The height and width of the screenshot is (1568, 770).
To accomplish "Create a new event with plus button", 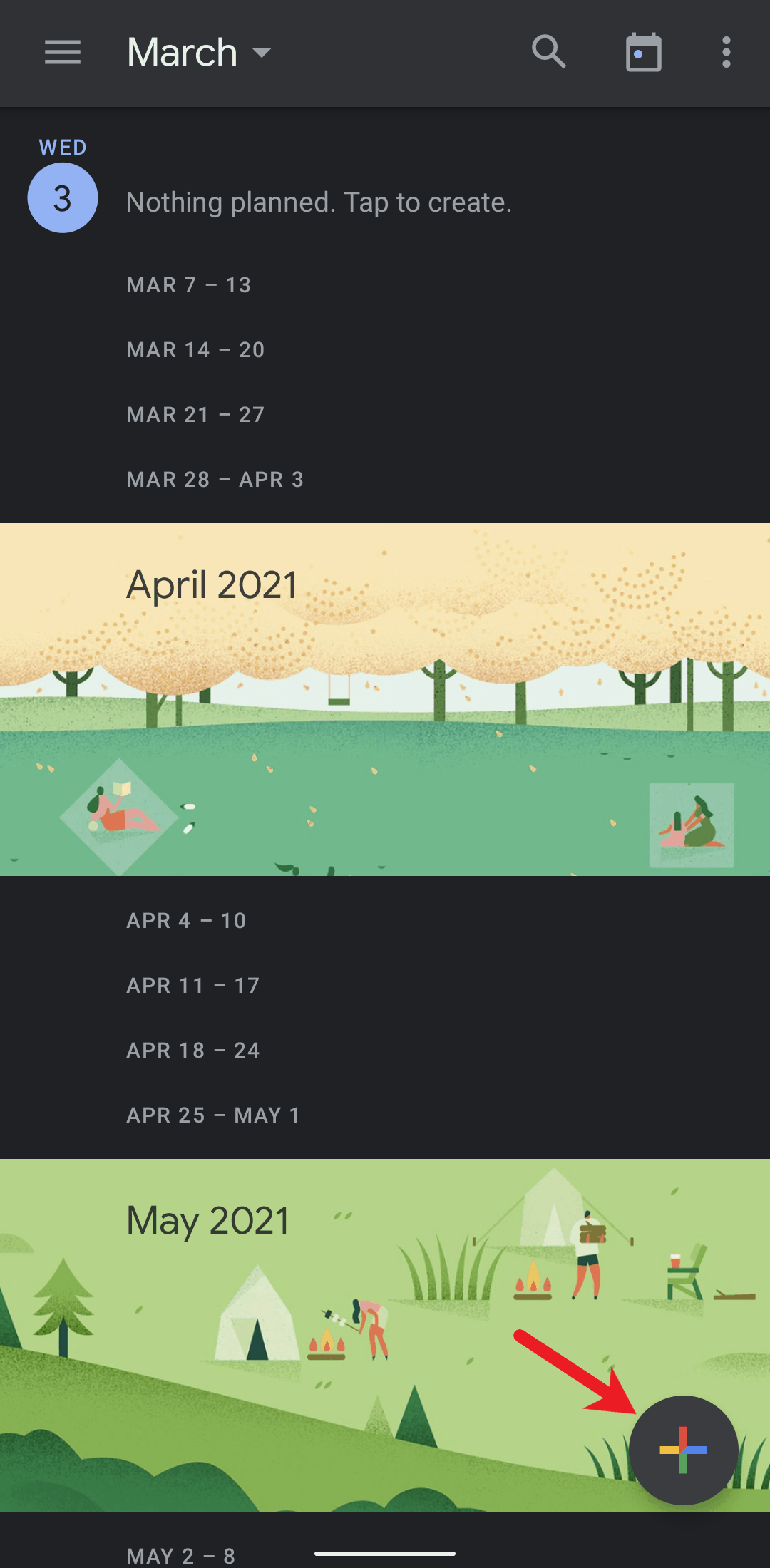I will click(x=683, y=1450).
